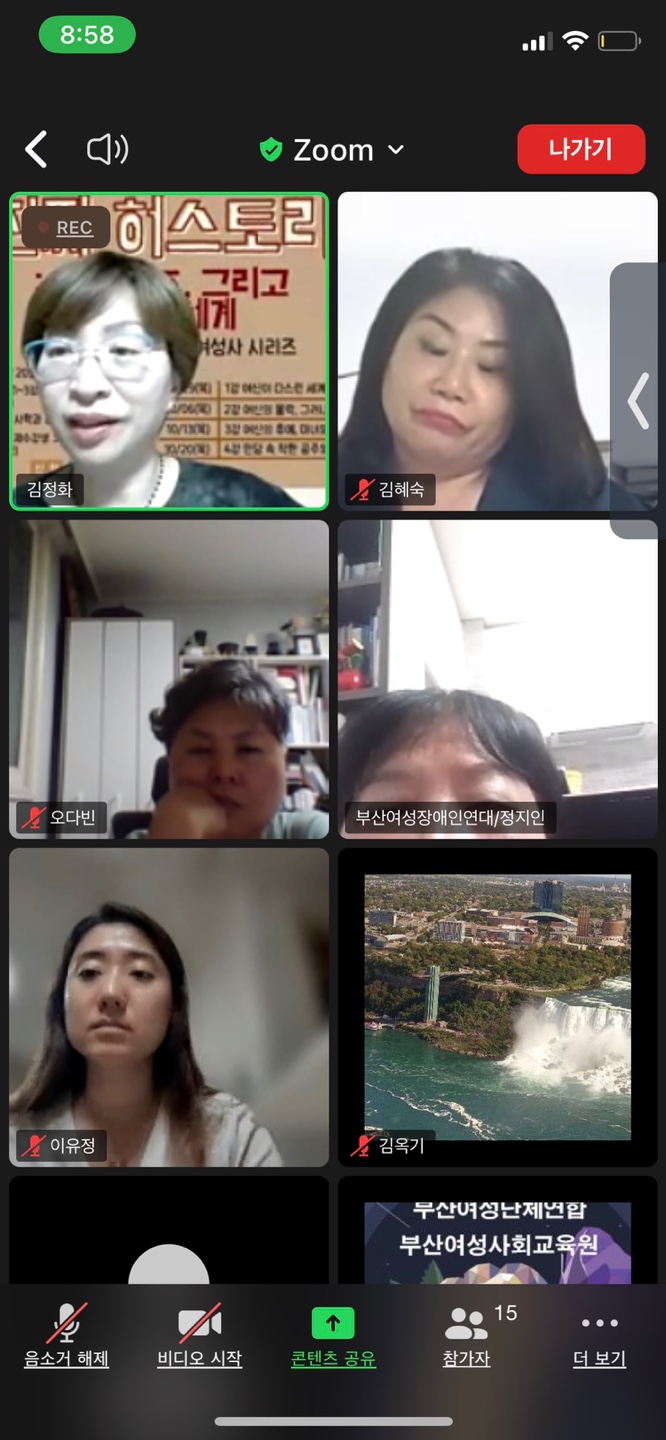The height and width of the screenshot is (1440, 666).
Task: Unmute microphone with 음소거 해제
Action: [x=66, y=1335]
